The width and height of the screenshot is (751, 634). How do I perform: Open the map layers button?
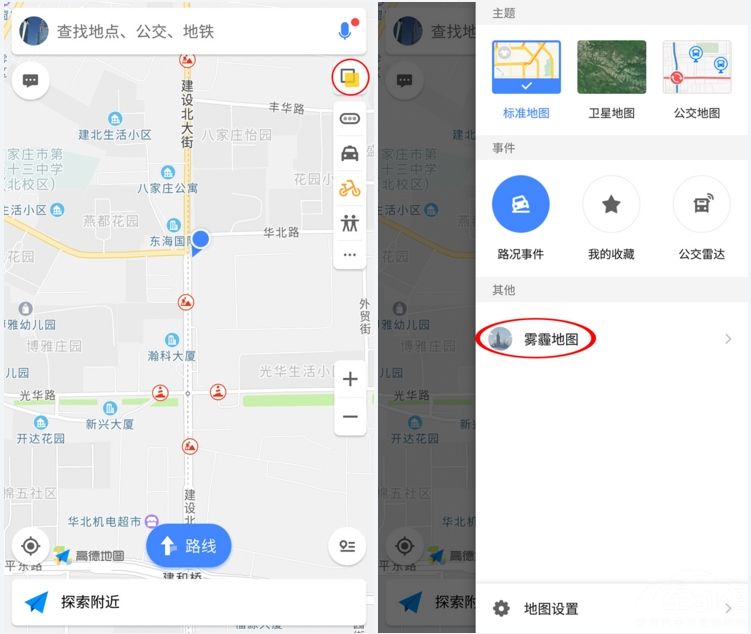point(349,77)
